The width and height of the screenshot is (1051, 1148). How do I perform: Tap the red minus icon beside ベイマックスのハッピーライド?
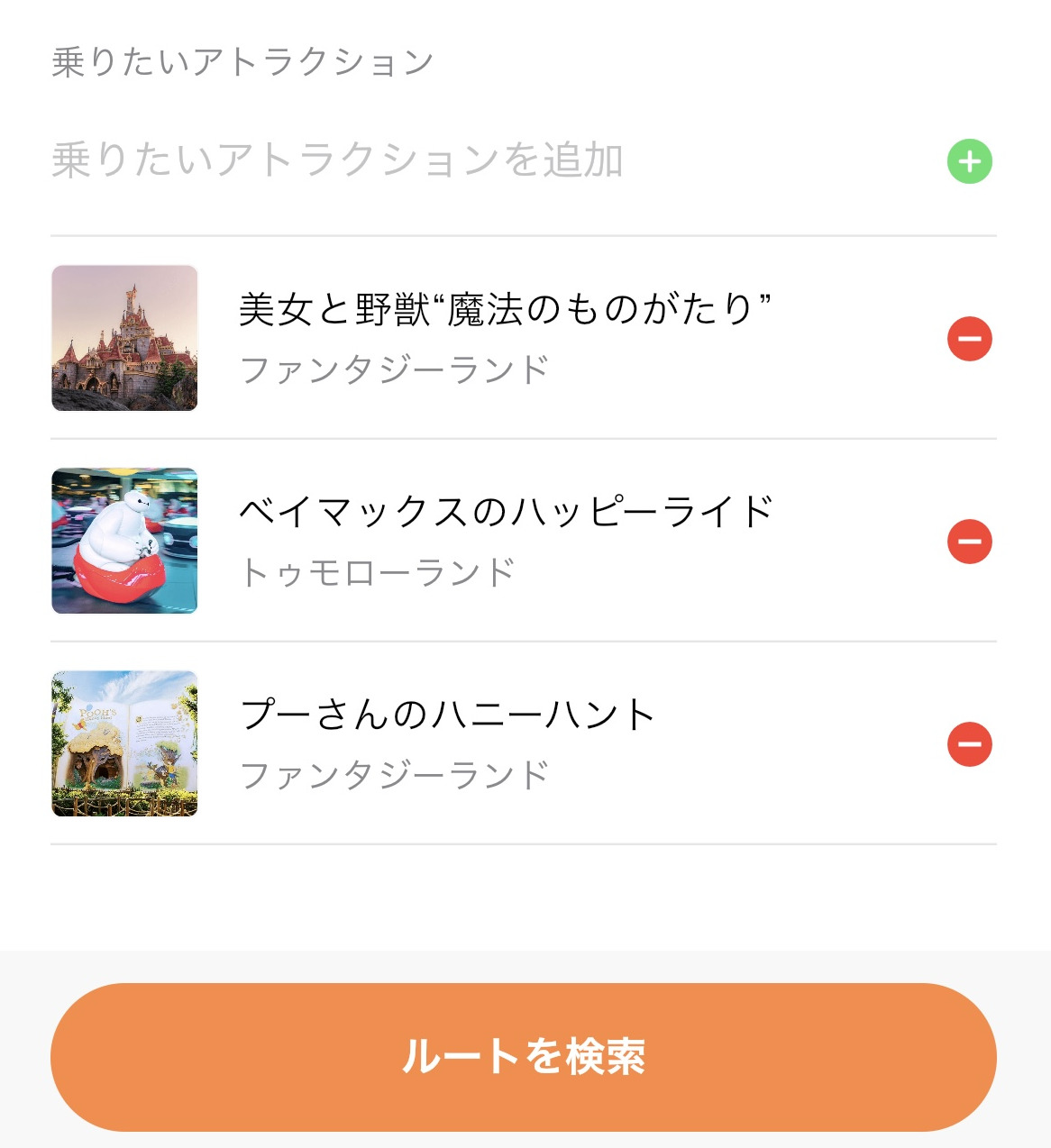[x=970, y=542]
